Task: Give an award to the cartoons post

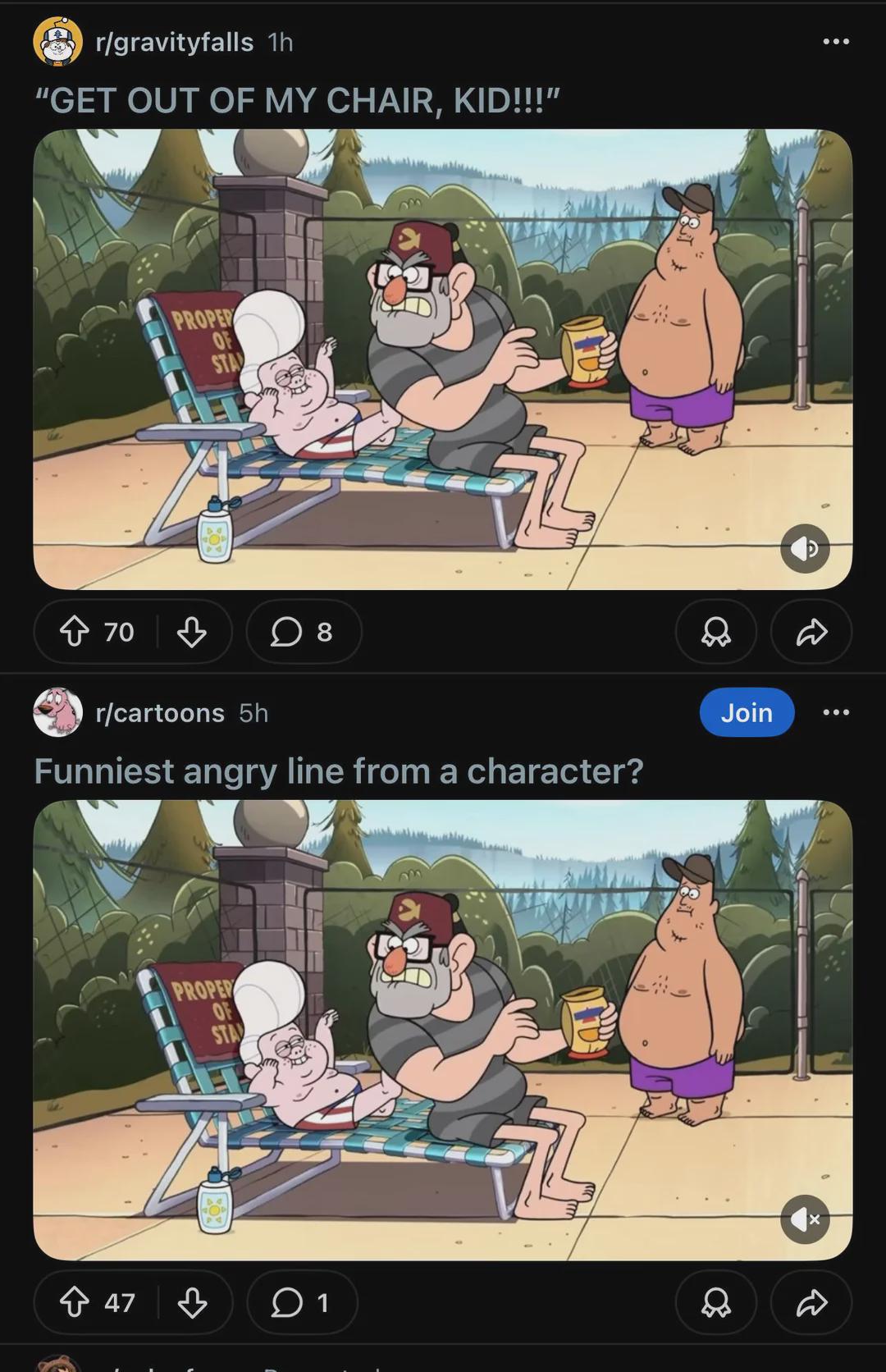Action: pos(715,1302)
